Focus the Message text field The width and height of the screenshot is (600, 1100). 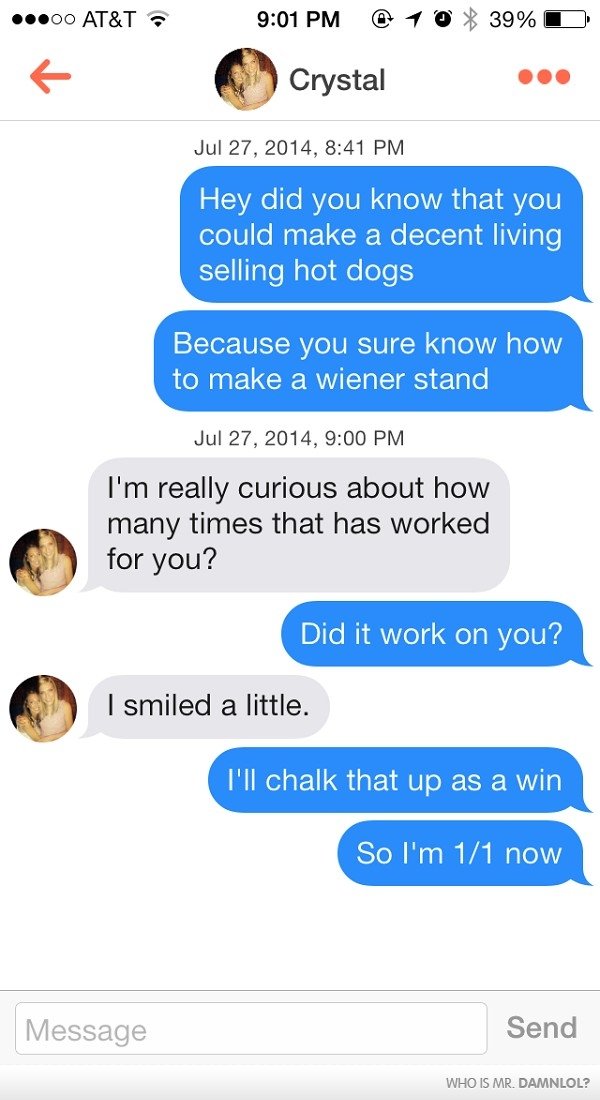(251, 1029)
